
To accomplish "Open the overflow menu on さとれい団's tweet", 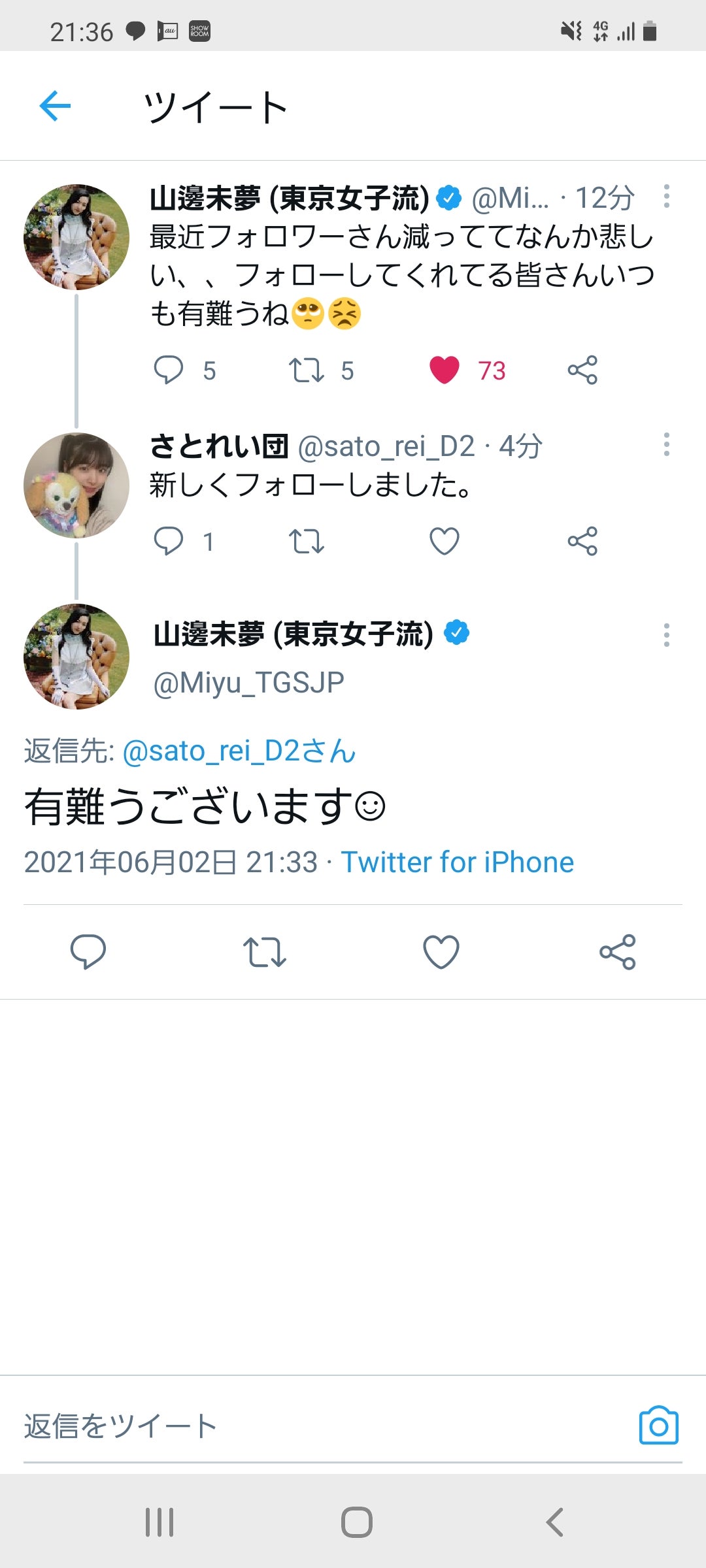I will 667,446.
